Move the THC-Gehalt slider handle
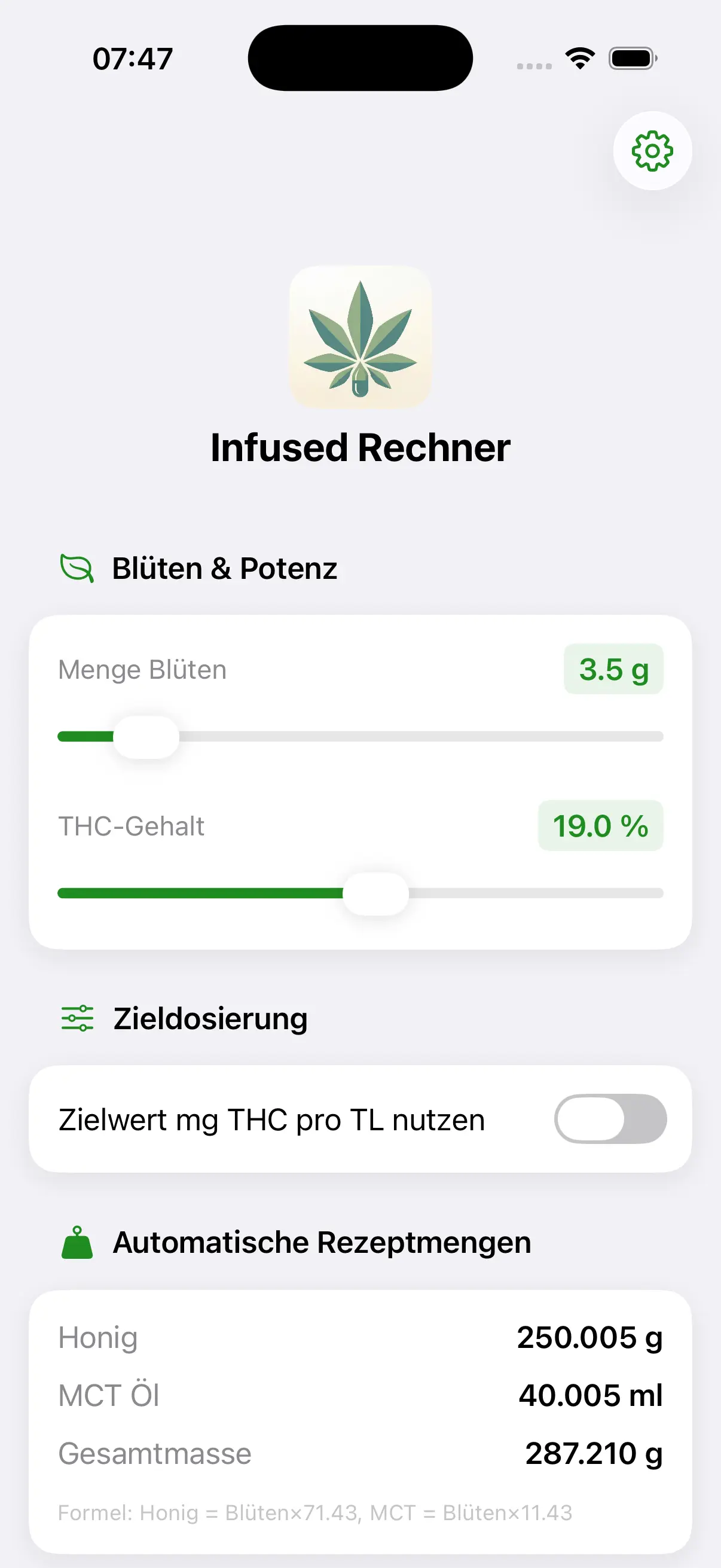 (x=376, y=893)
